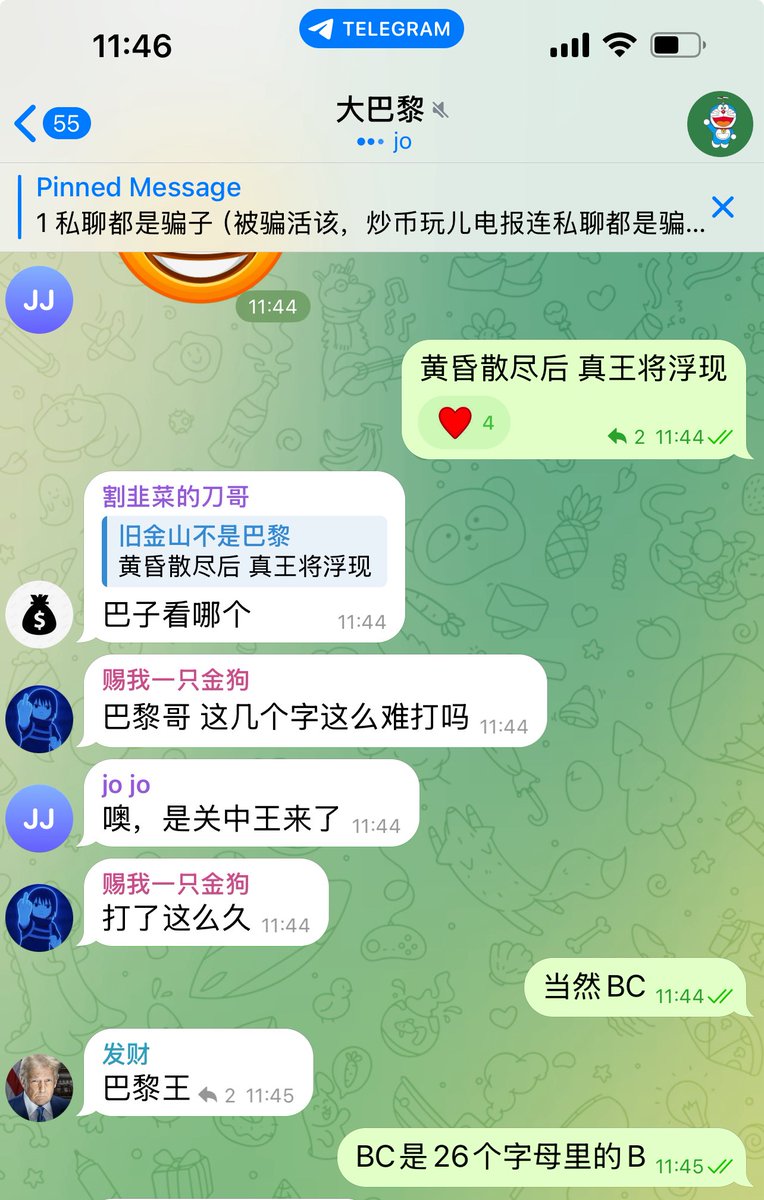Open the 大巴黎 group info header
Image resolution: width=764 pixels, height=1200 pixels.
click(x=381, y=123)
